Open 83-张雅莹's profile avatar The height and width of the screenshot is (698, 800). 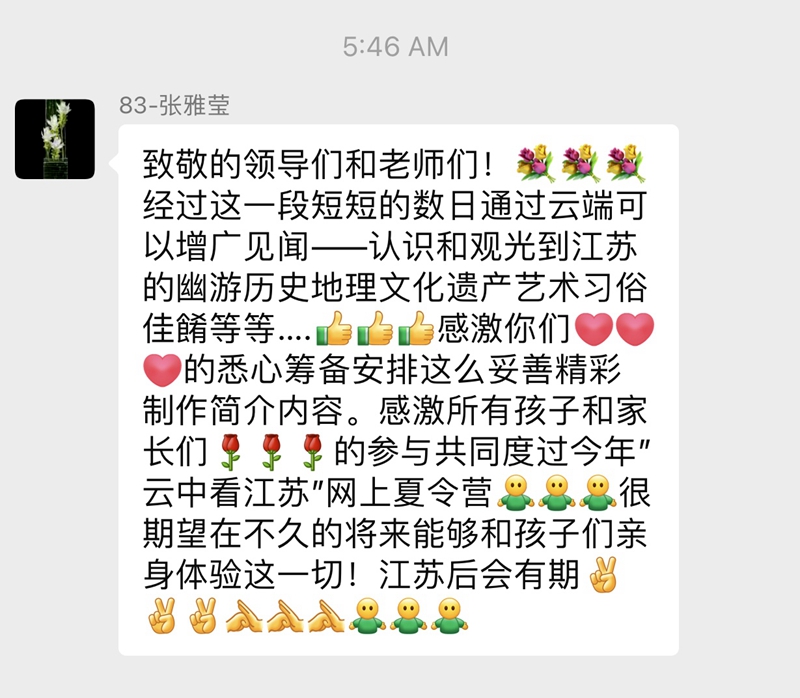pos(55,139)
